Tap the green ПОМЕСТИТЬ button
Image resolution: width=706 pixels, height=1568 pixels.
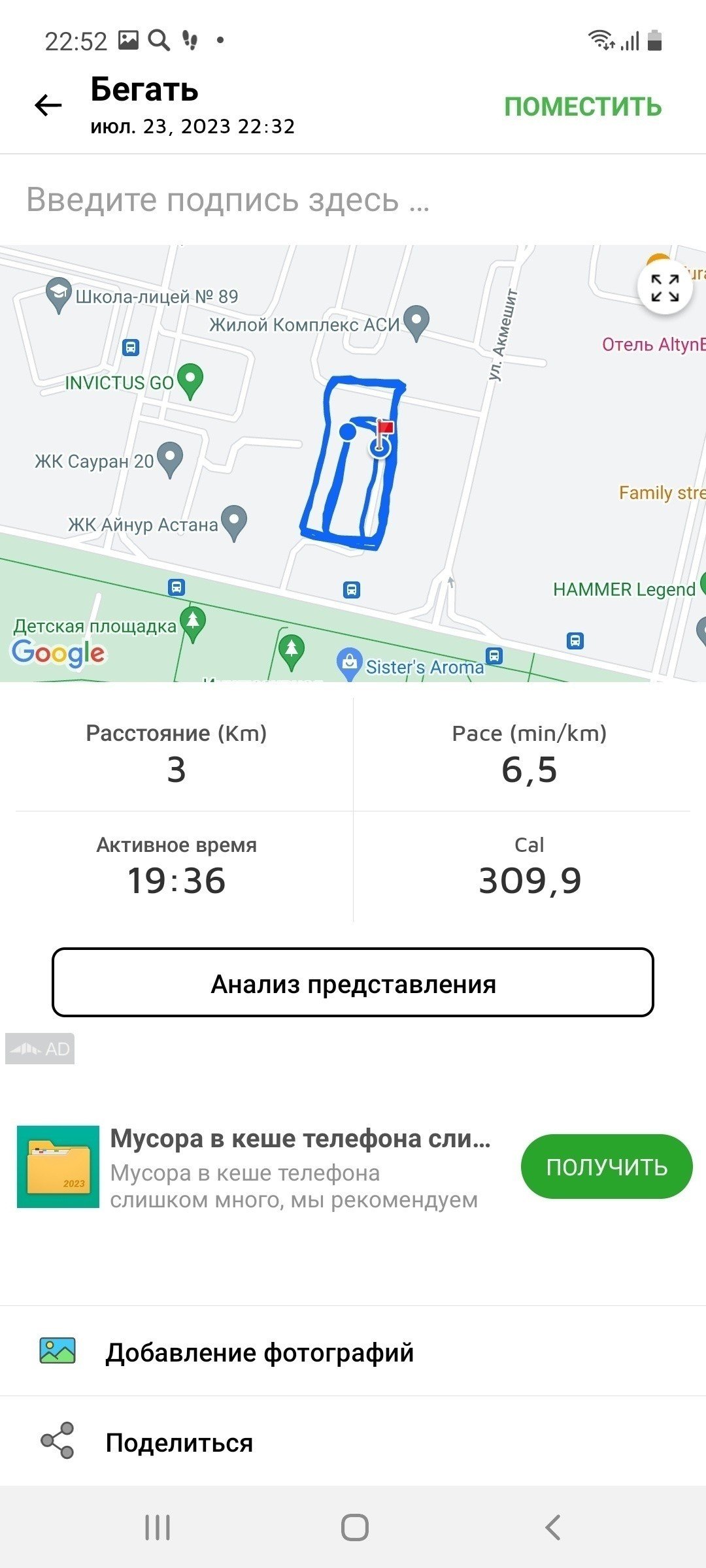[x=582, y=106]
